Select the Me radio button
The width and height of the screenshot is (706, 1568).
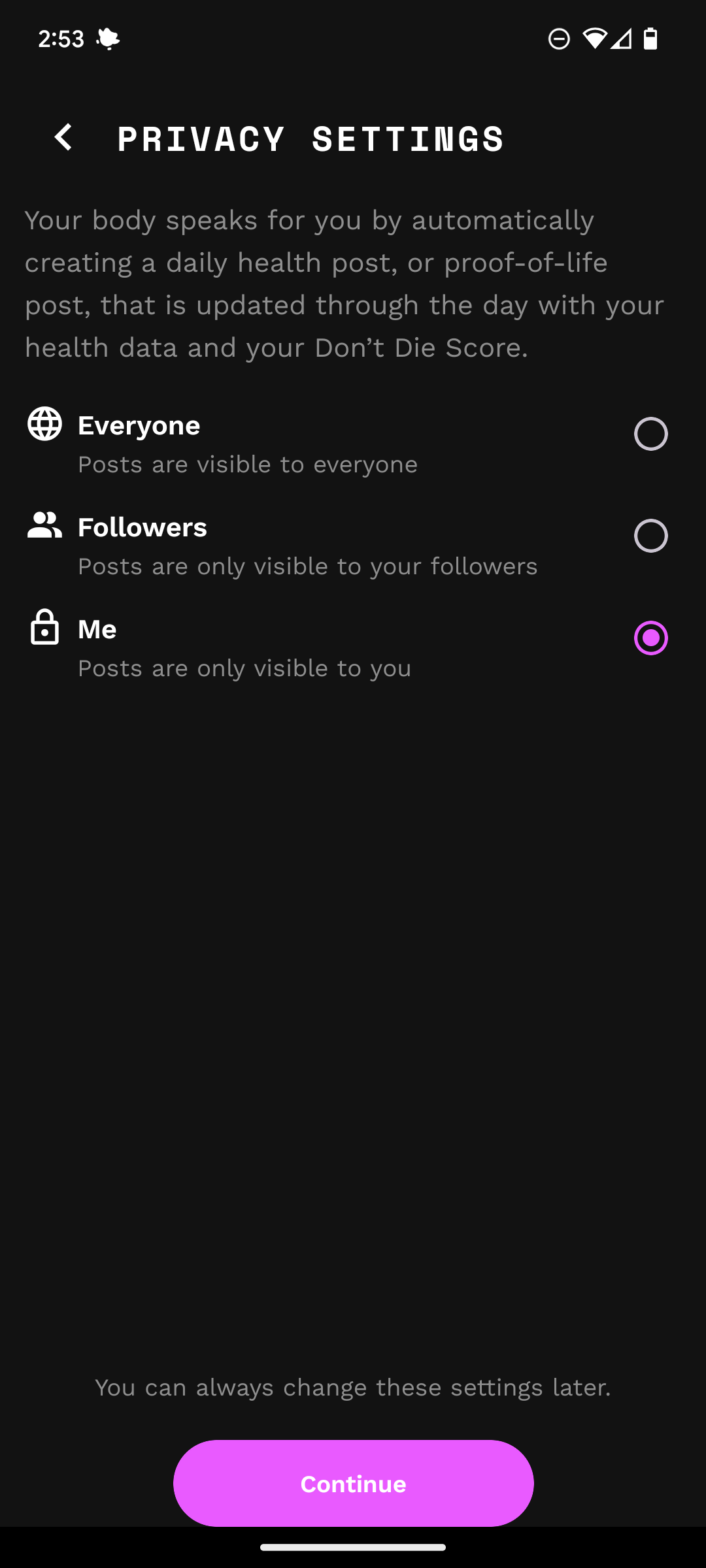coord(650,638)
